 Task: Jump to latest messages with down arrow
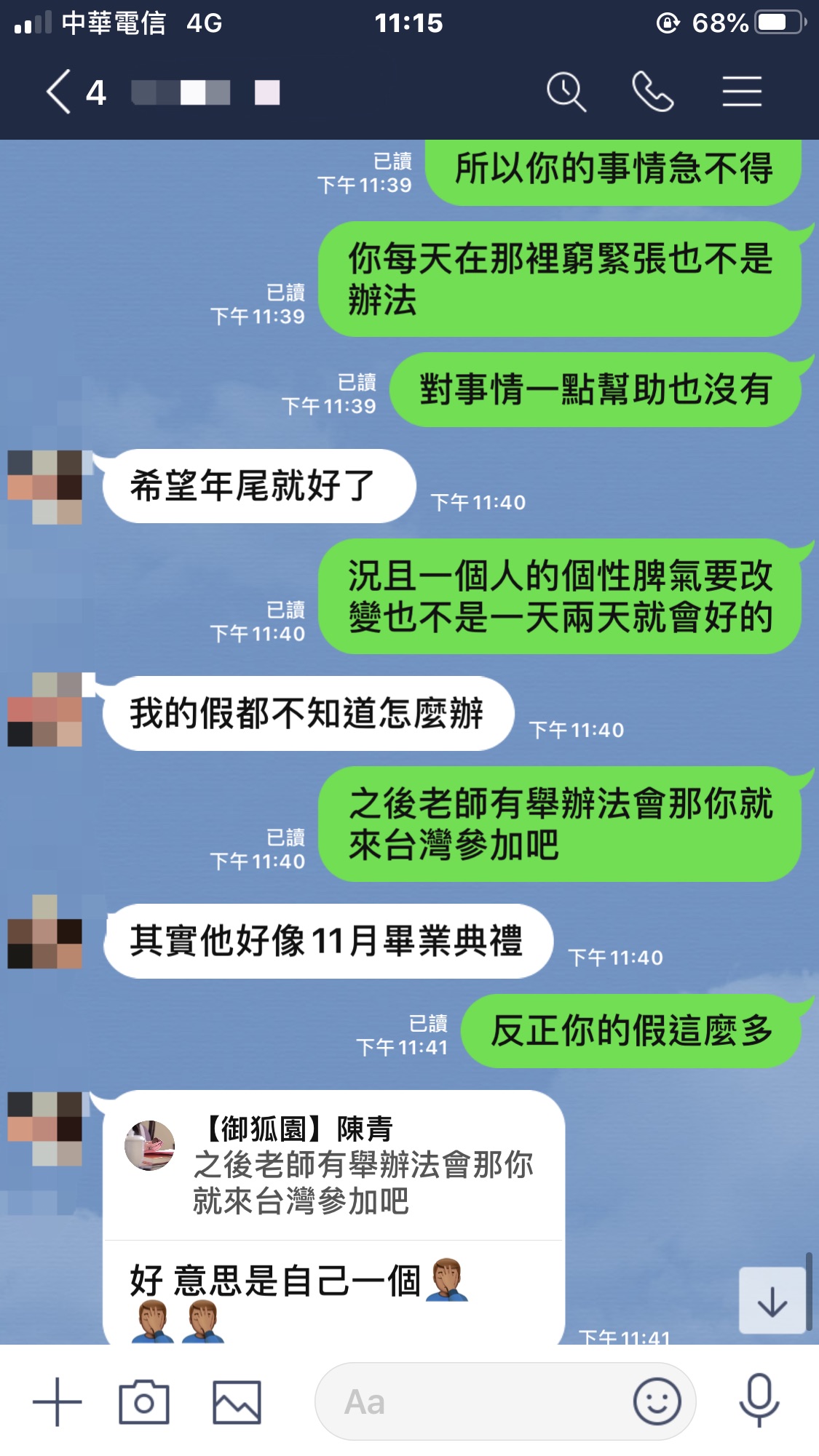tap(772, 1301)
